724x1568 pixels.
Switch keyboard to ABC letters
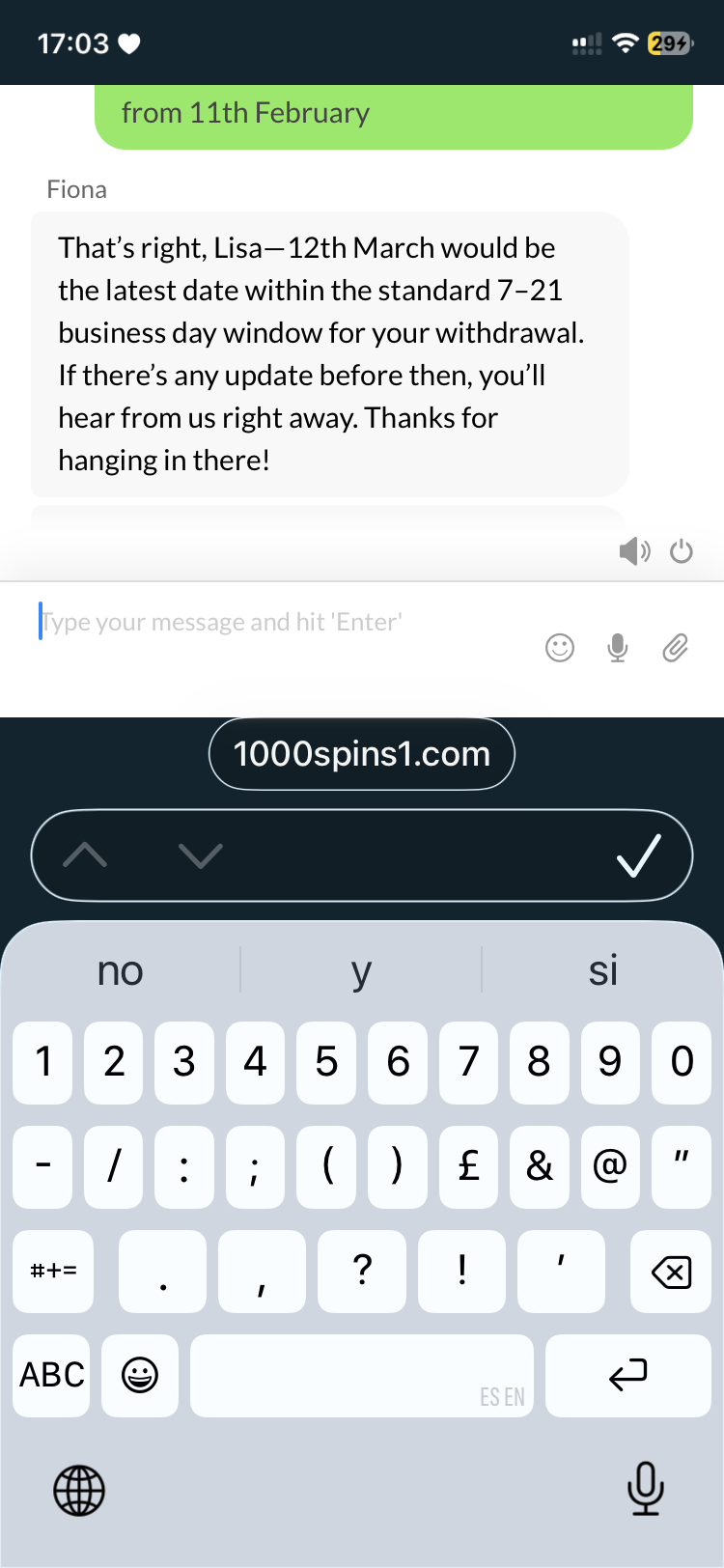click(52, 1375)
